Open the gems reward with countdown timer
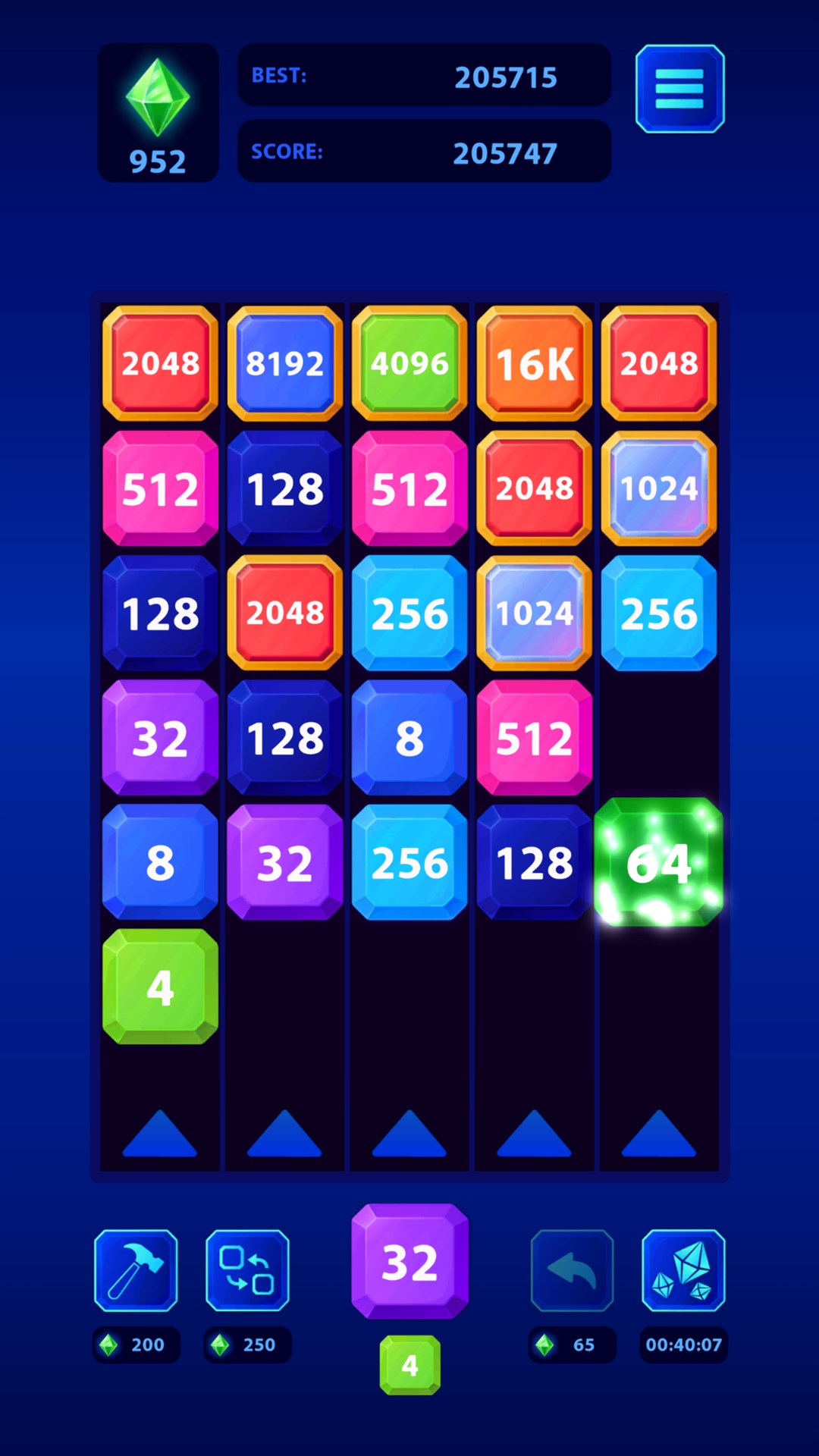The height and width of the screenshot is (1456, 819). pos(683,1269)
